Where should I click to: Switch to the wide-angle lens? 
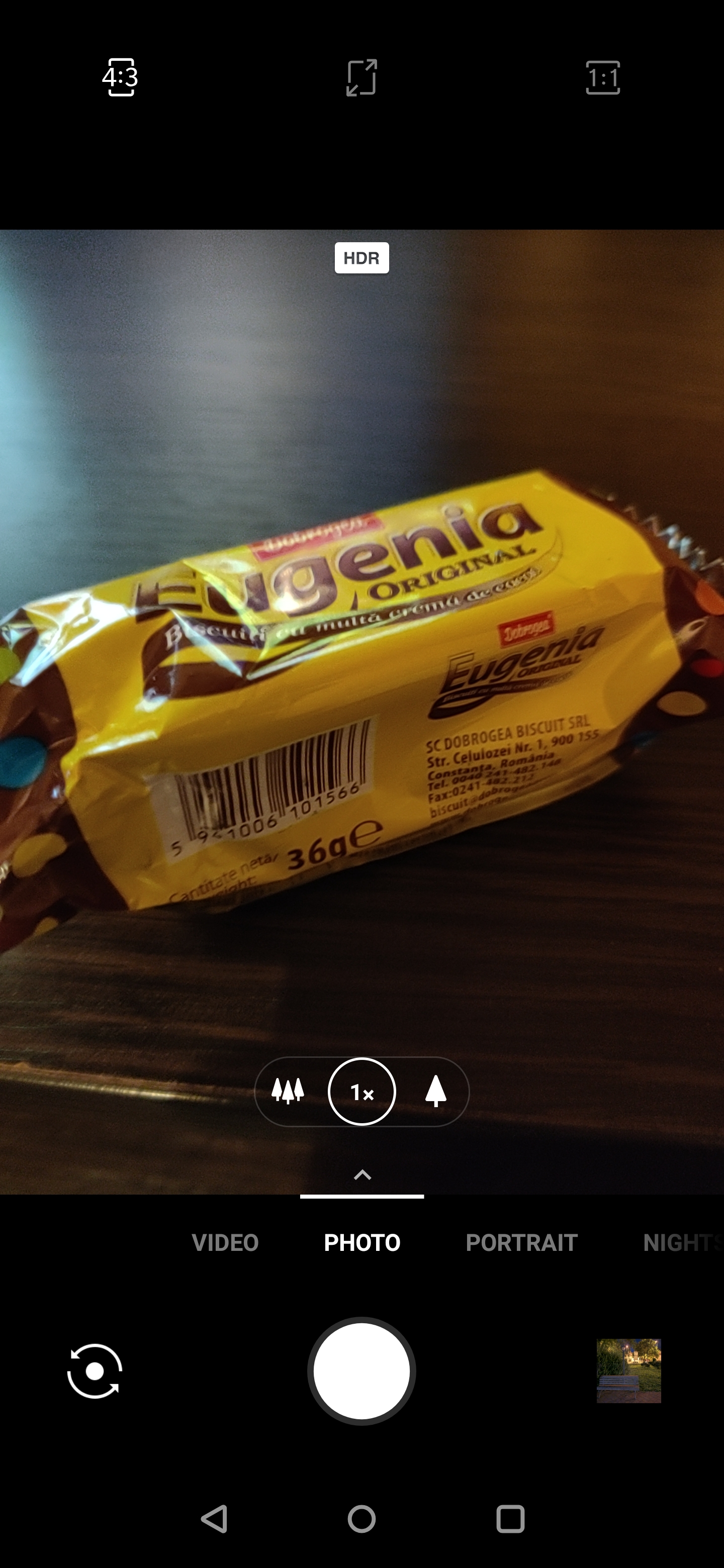click(x=288, y=1092)
